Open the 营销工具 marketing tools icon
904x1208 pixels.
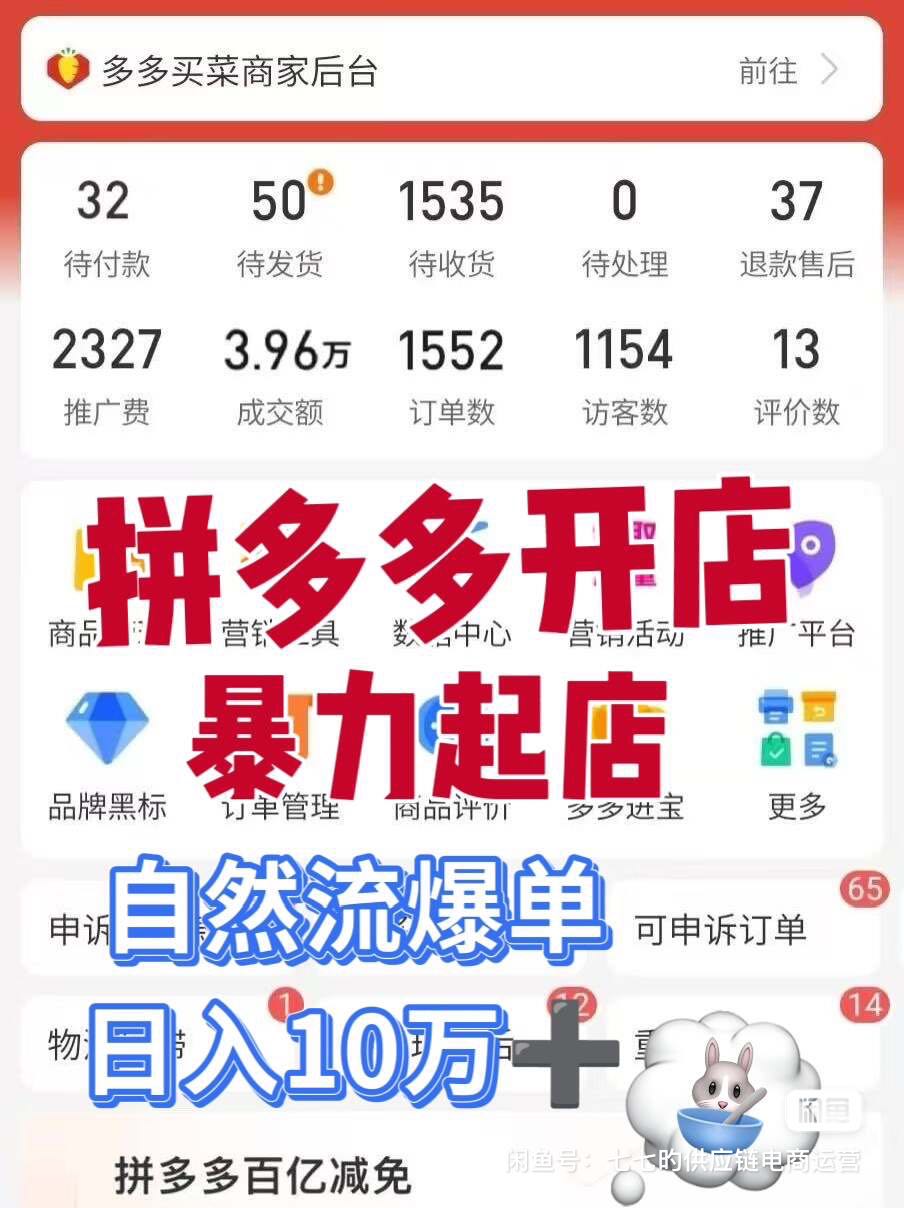click(280, 560)
